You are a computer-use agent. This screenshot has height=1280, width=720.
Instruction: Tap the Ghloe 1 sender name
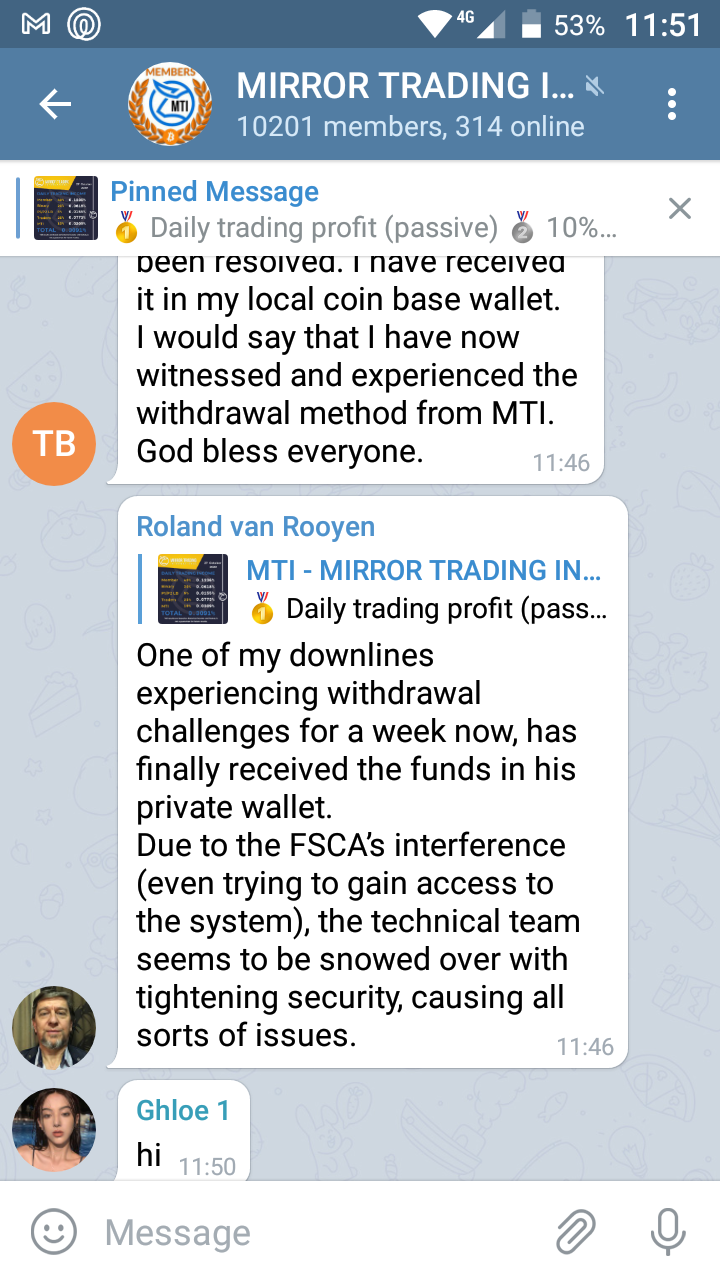(183, 1110)
